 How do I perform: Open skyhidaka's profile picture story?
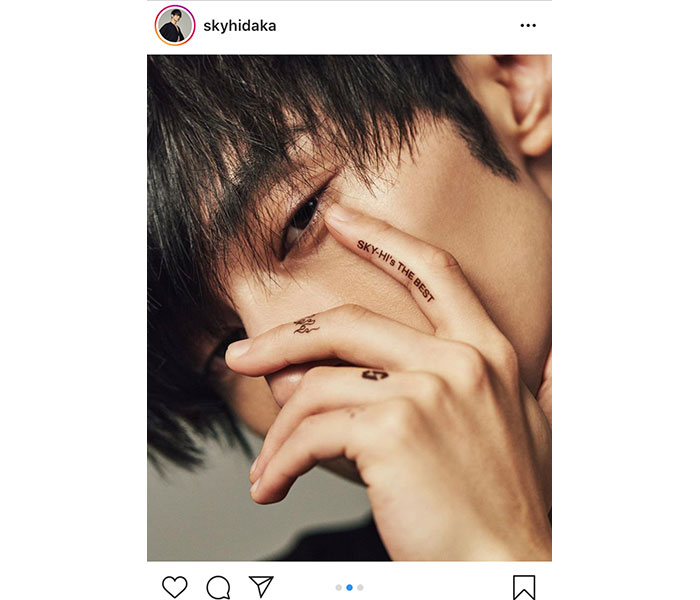click(175, 26)
